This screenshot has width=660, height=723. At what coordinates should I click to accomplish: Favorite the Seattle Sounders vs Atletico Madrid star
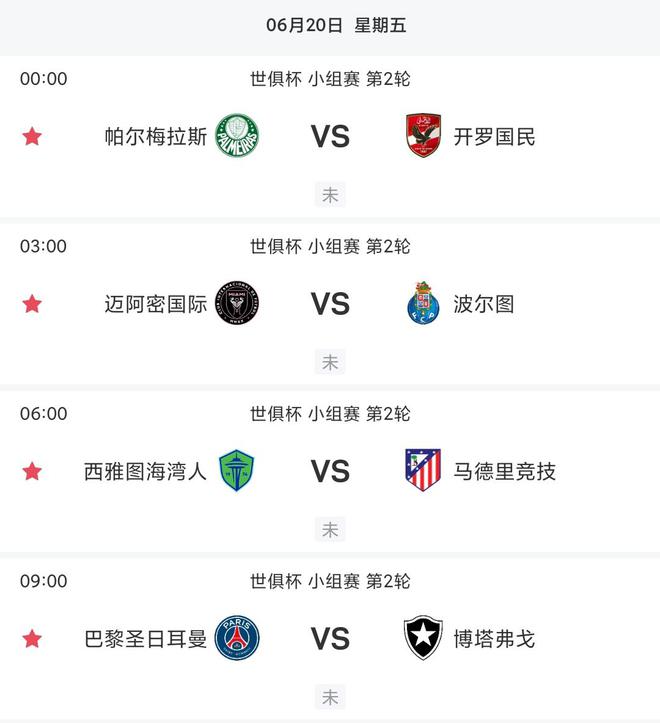[x=32, y=470]
